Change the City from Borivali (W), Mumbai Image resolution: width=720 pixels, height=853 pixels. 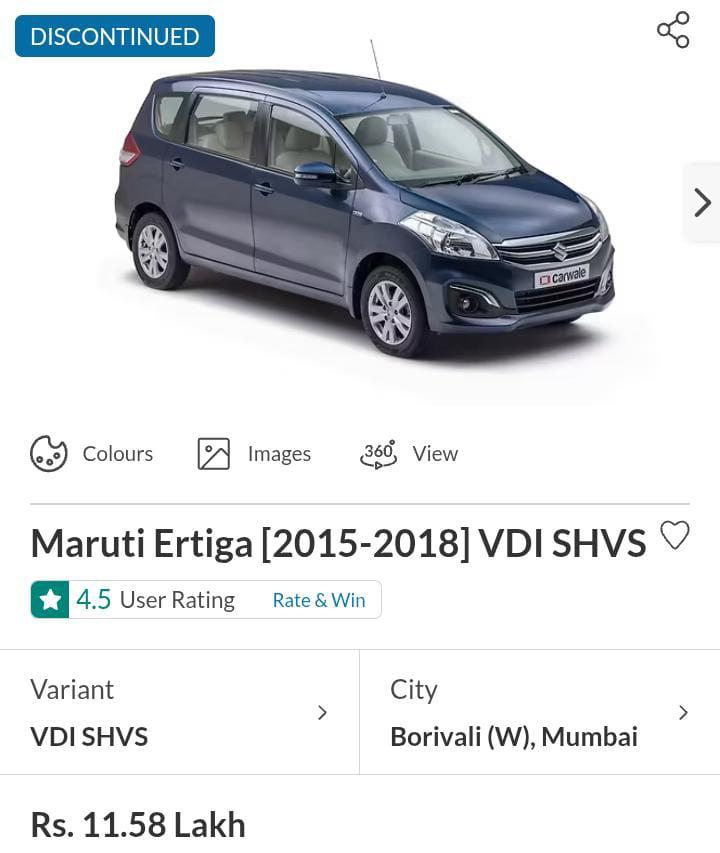pos(540,713)
